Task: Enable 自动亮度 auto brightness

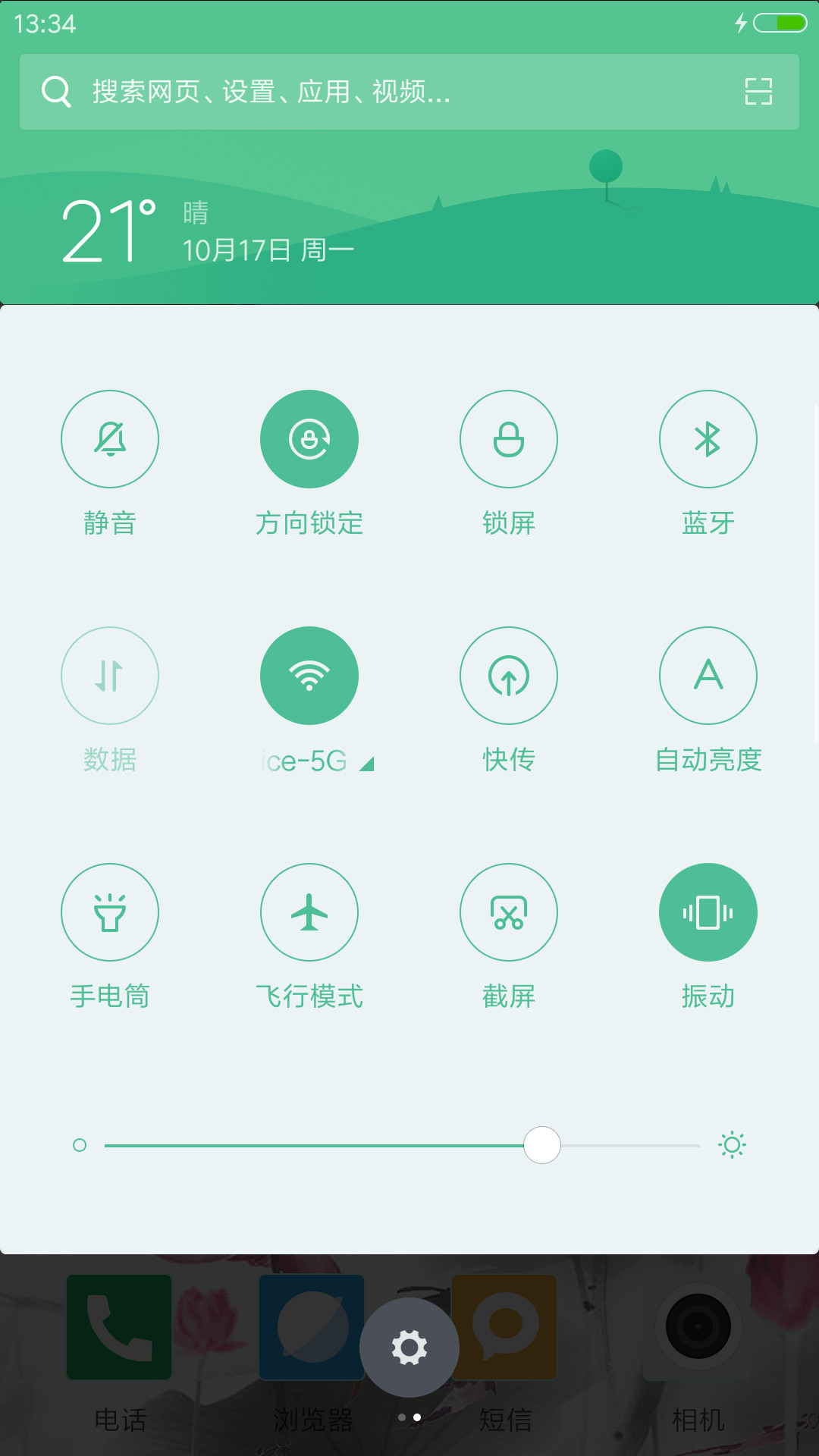Action: [708, 676]
